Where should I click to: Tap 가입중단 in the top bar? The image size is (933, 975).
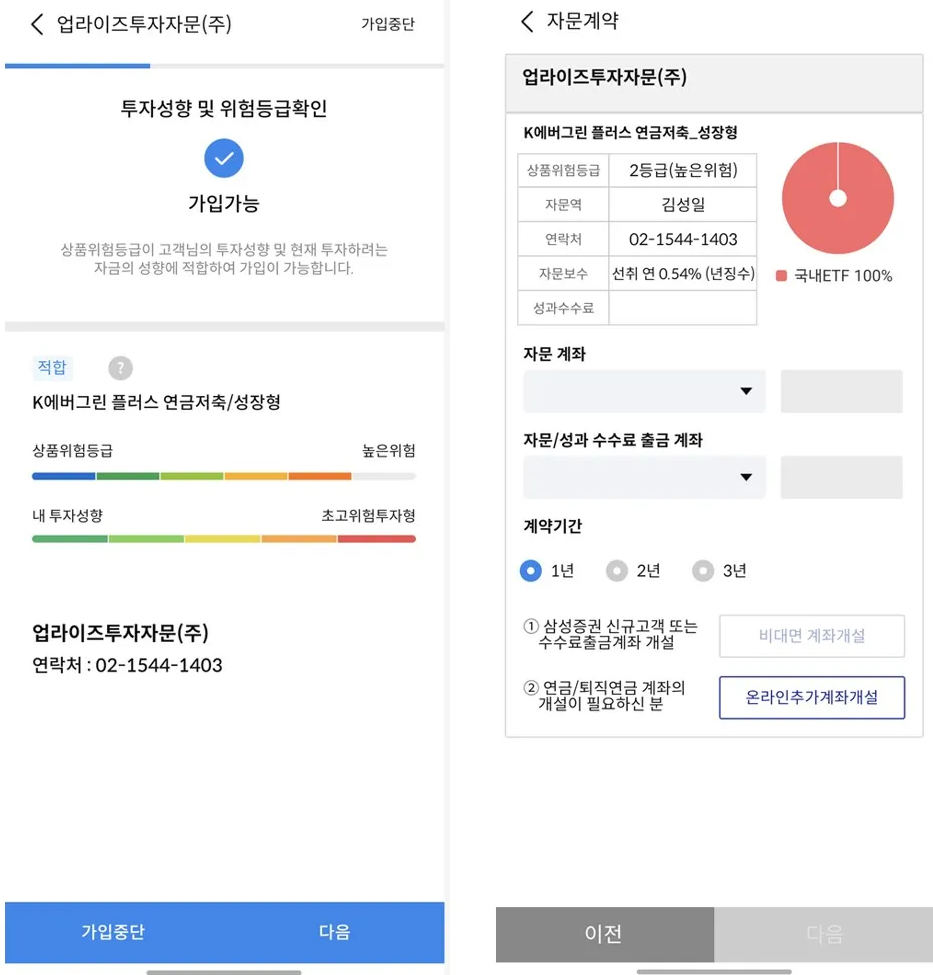pyautogui.click(x=388, y=24)
